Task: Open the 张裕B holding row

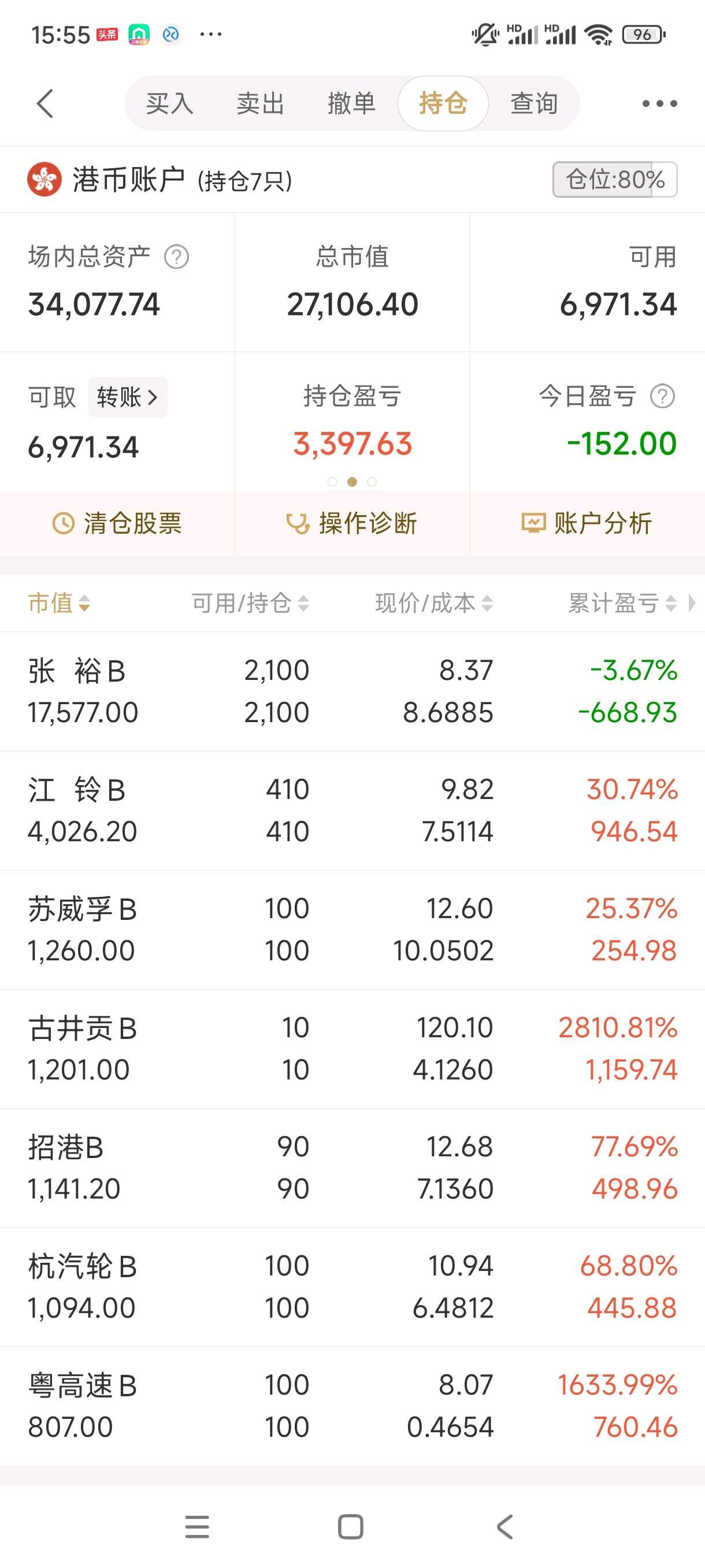Action: click(352, 691)
